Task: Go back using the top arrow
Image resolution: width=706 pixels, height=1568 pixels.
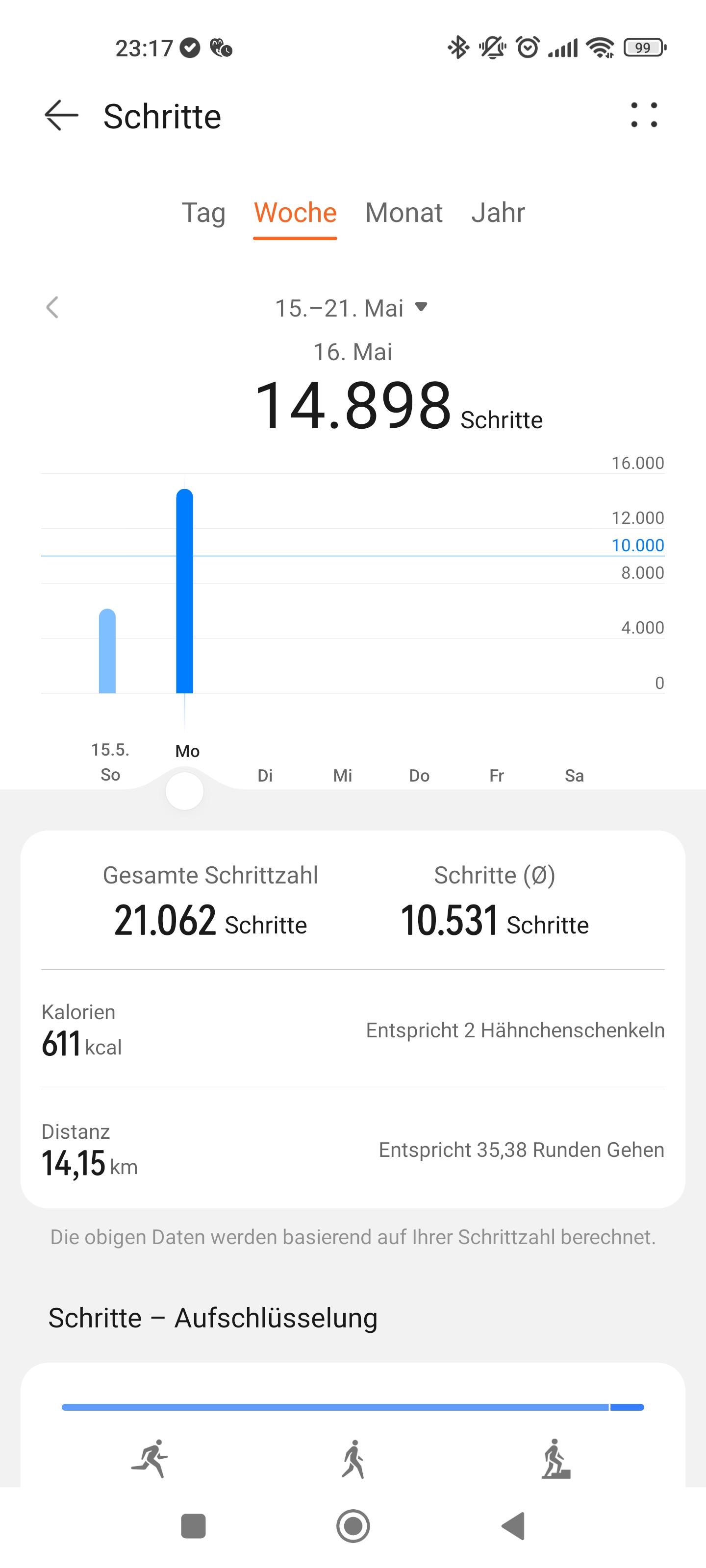Action: pyautogui.click(x=61, y=116)
